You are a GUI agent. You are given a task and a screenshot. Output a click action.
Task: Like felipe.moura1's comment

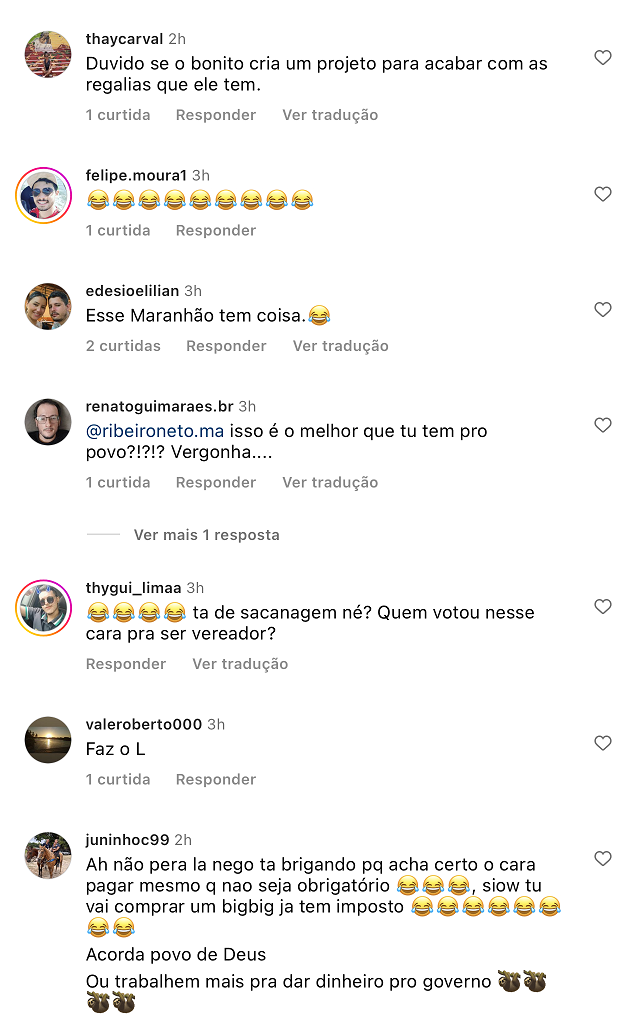point(603,194)
